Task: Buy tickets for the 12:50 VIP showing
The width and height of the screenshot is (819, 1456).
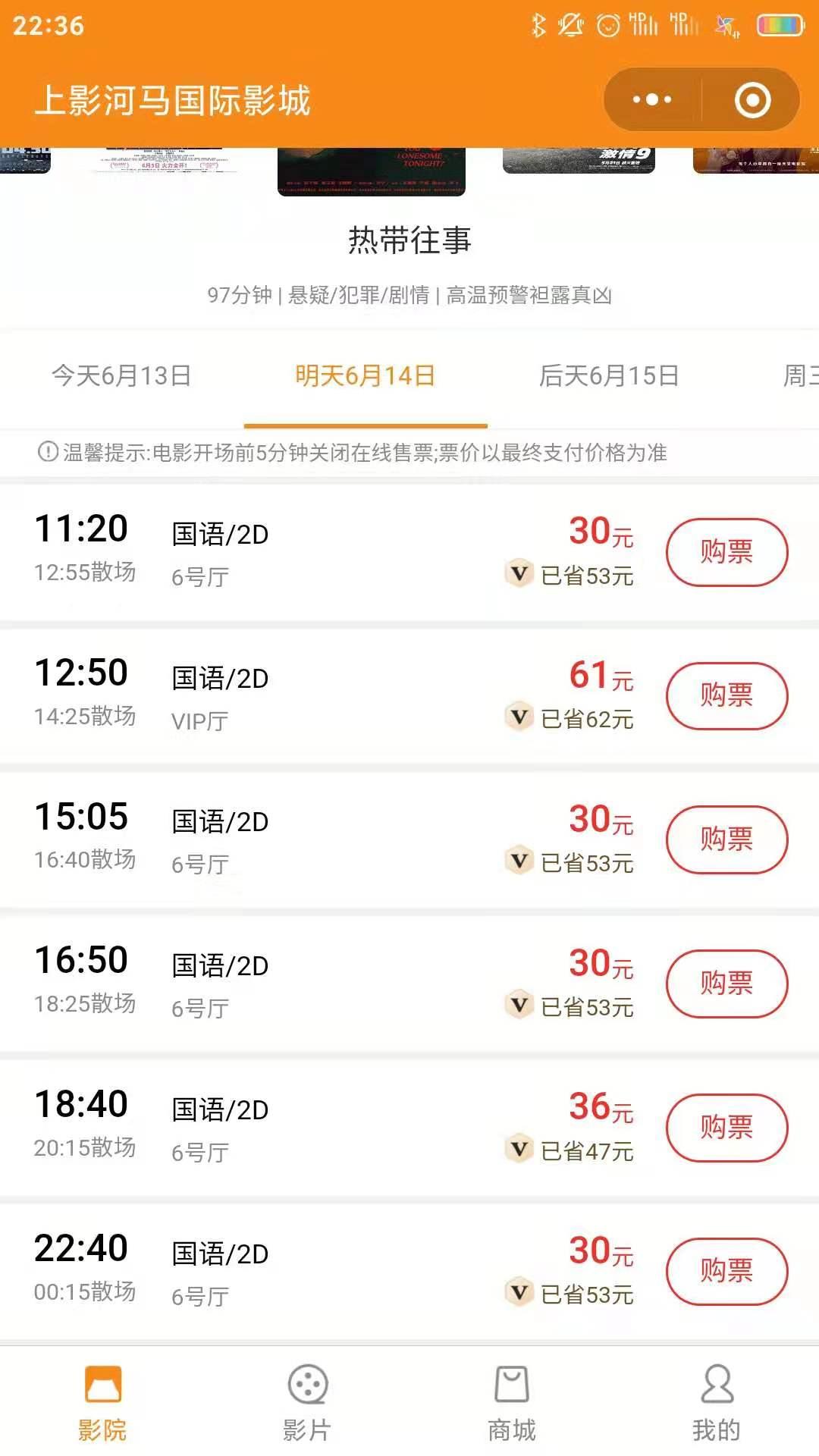Action: (725, 695)
